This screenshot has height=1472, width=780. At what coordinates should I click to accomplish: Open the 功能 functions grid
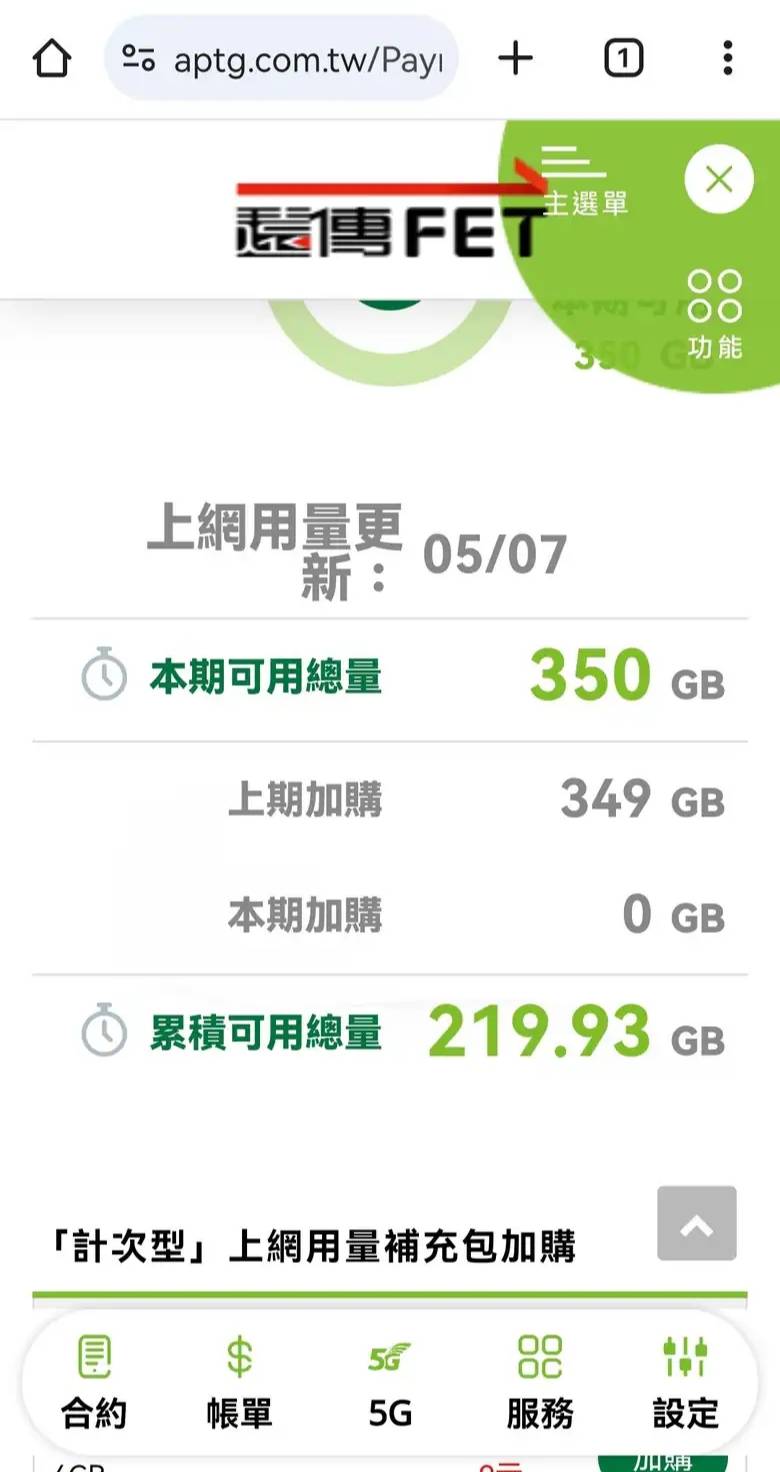(x=715, y=314)
